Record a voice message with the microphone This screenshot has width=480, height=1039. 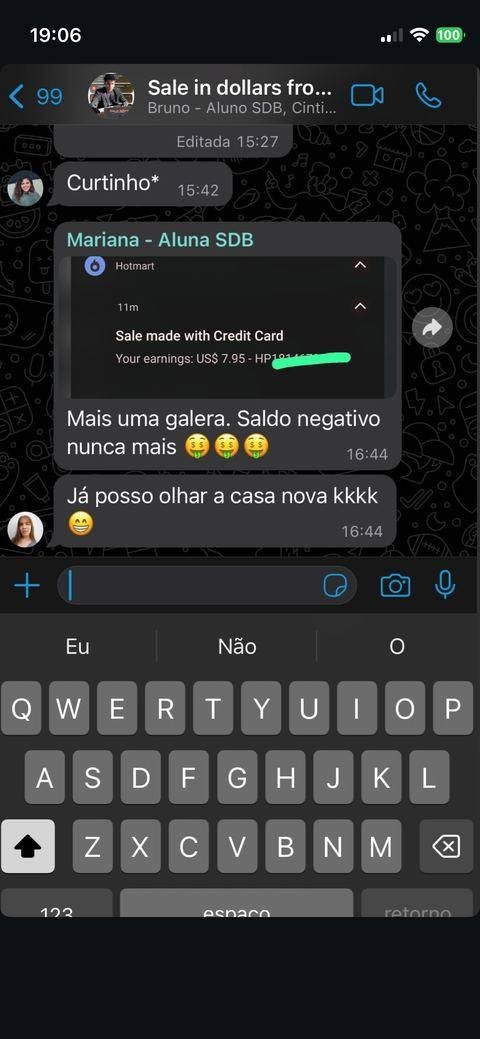pos(445,585)
